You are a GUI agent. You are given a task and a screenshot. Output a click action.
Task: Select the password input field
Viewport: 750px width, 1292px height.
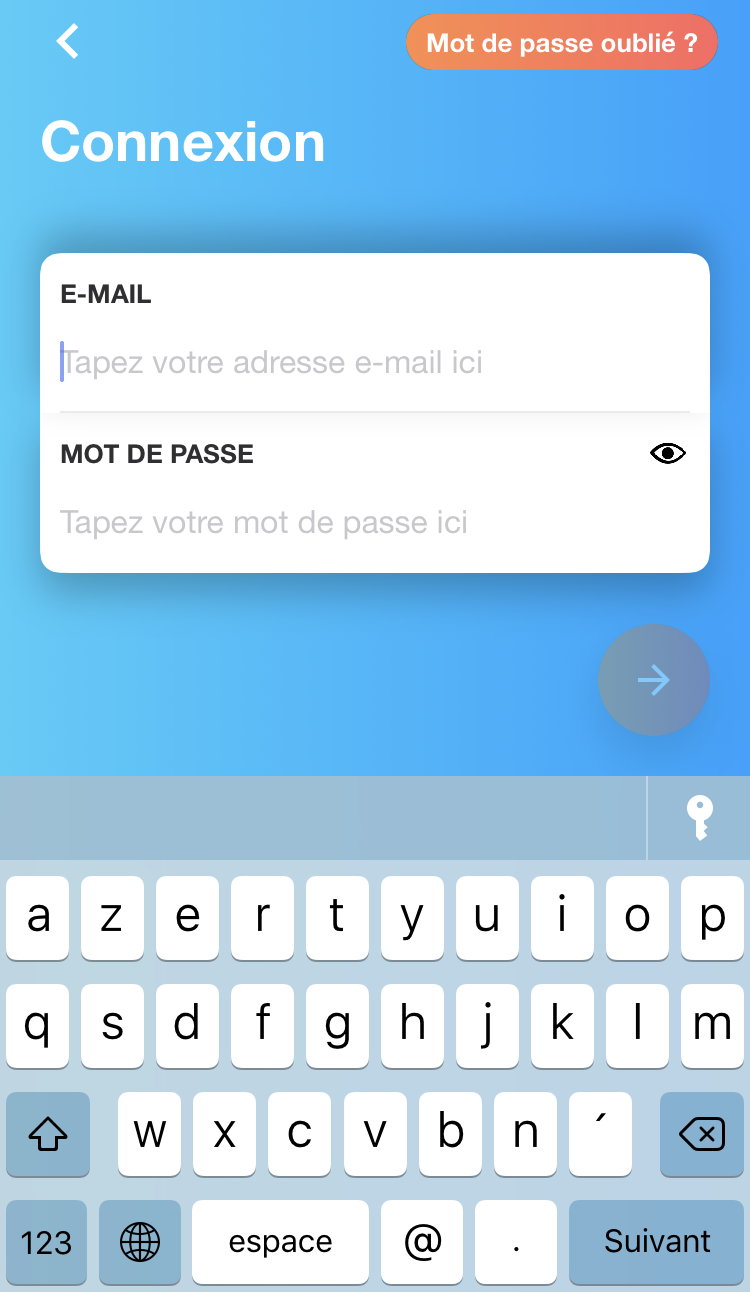click(x=375, y=522)
